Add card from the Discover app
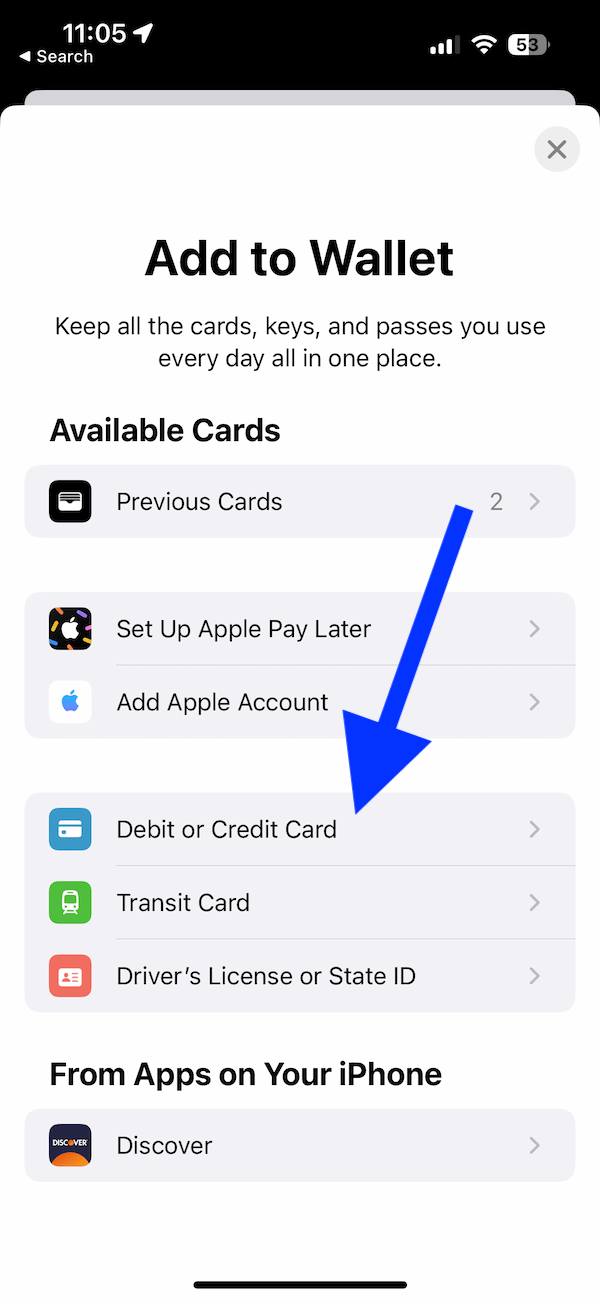 300,1145
